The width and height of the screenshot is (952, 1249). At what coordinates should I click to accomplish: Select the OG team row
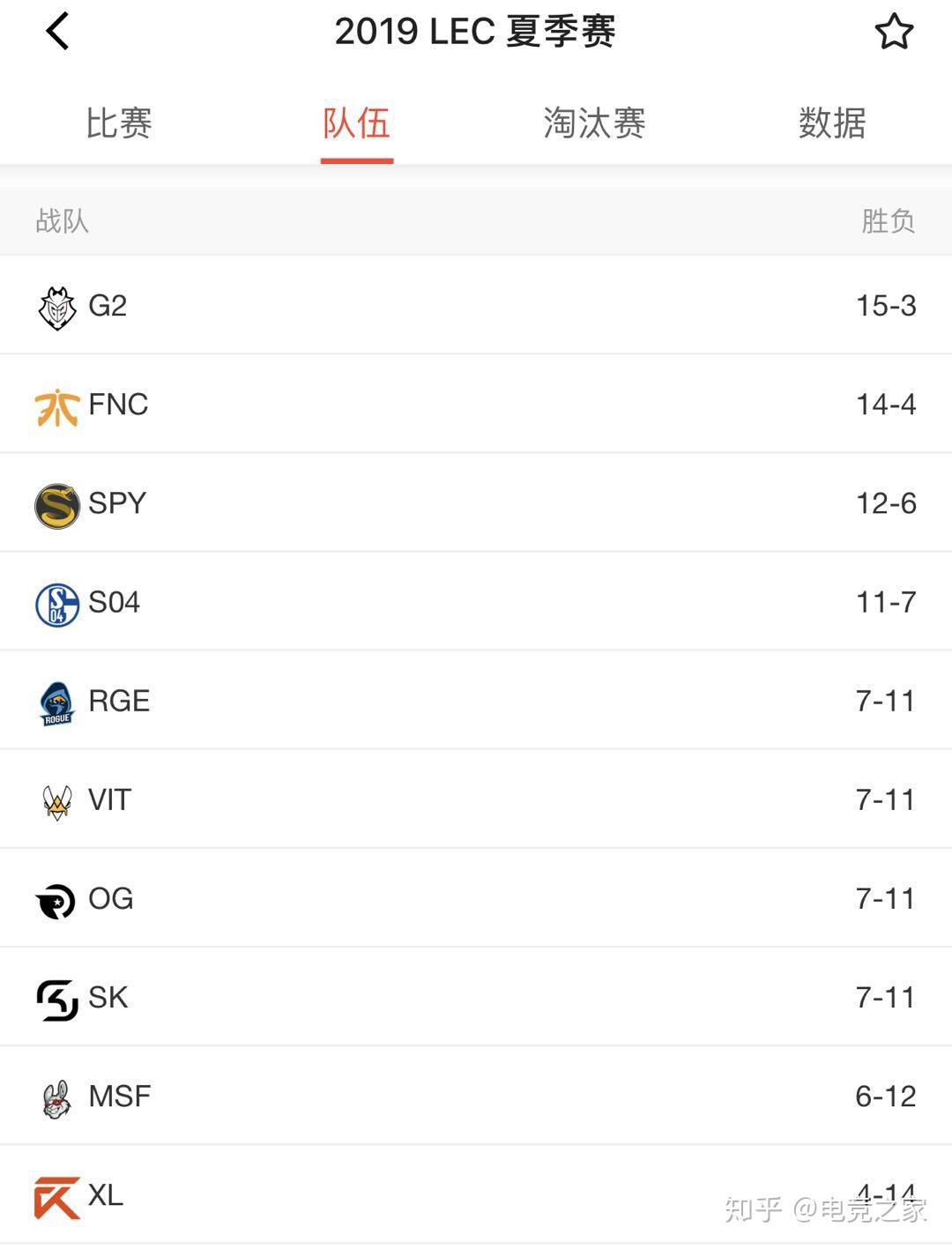[476, 898]
